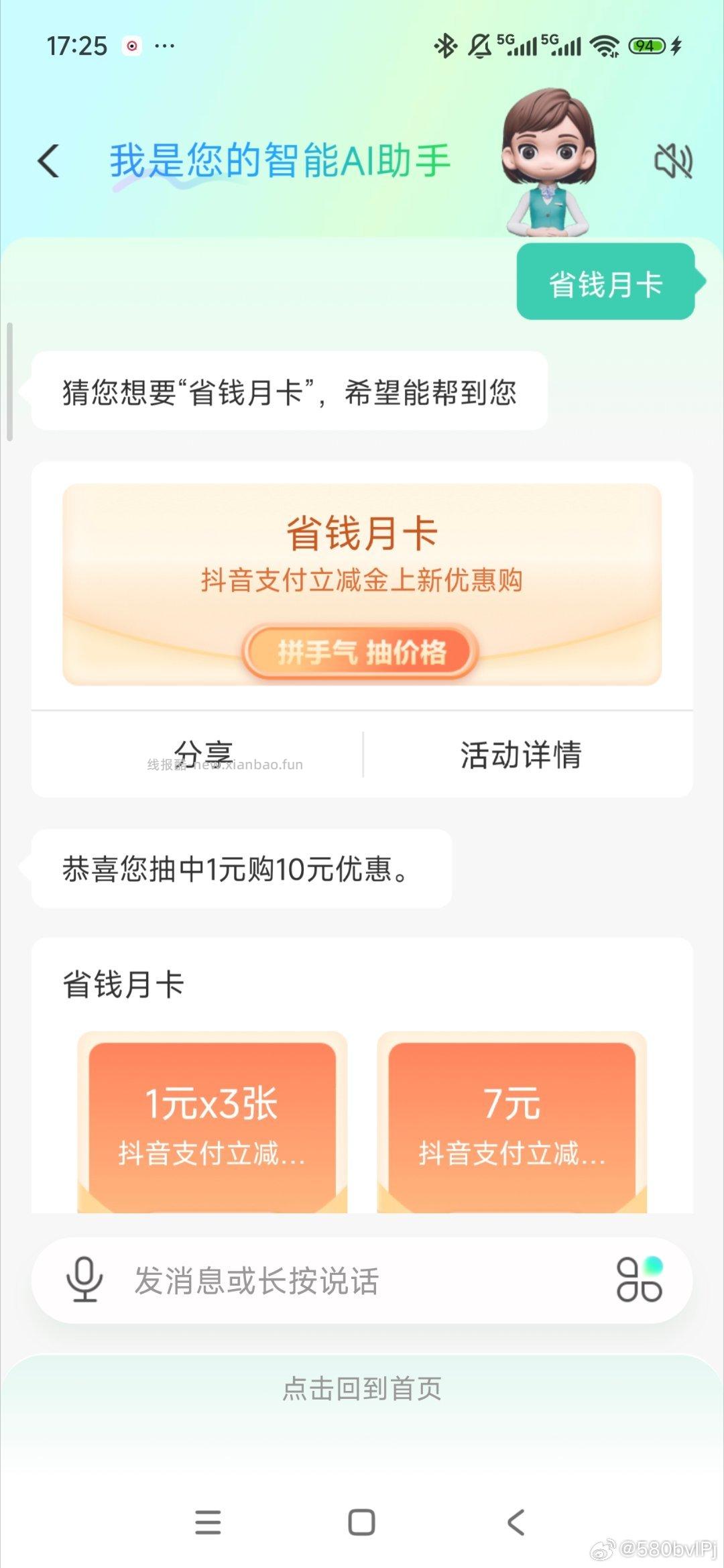This screenshot has width=724, height=1568.
Task: Tap the 分享 share option
Action: tap(208, 753)
